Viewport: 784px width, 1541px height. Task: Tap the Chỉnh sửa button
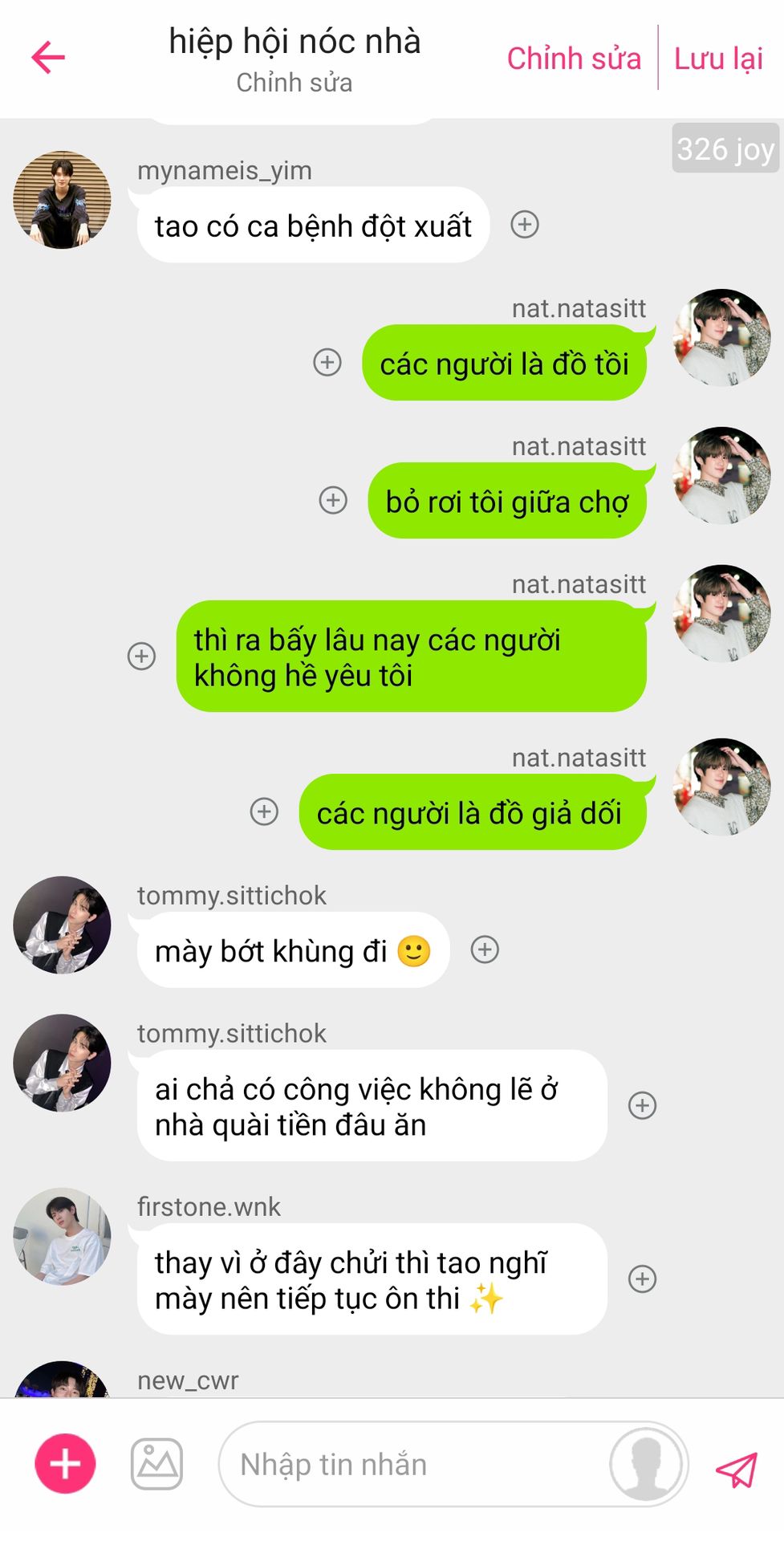[574, 59]
